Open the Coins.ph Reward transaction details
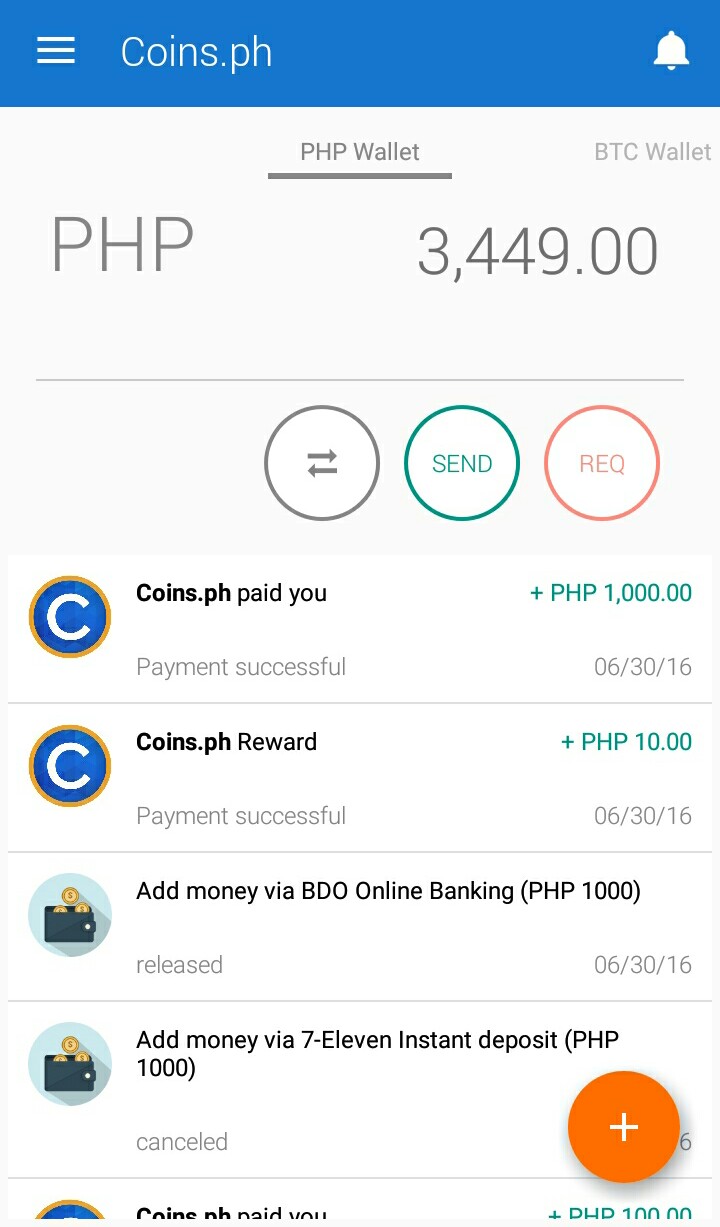The image size is (720, 1227). point(360,776)
